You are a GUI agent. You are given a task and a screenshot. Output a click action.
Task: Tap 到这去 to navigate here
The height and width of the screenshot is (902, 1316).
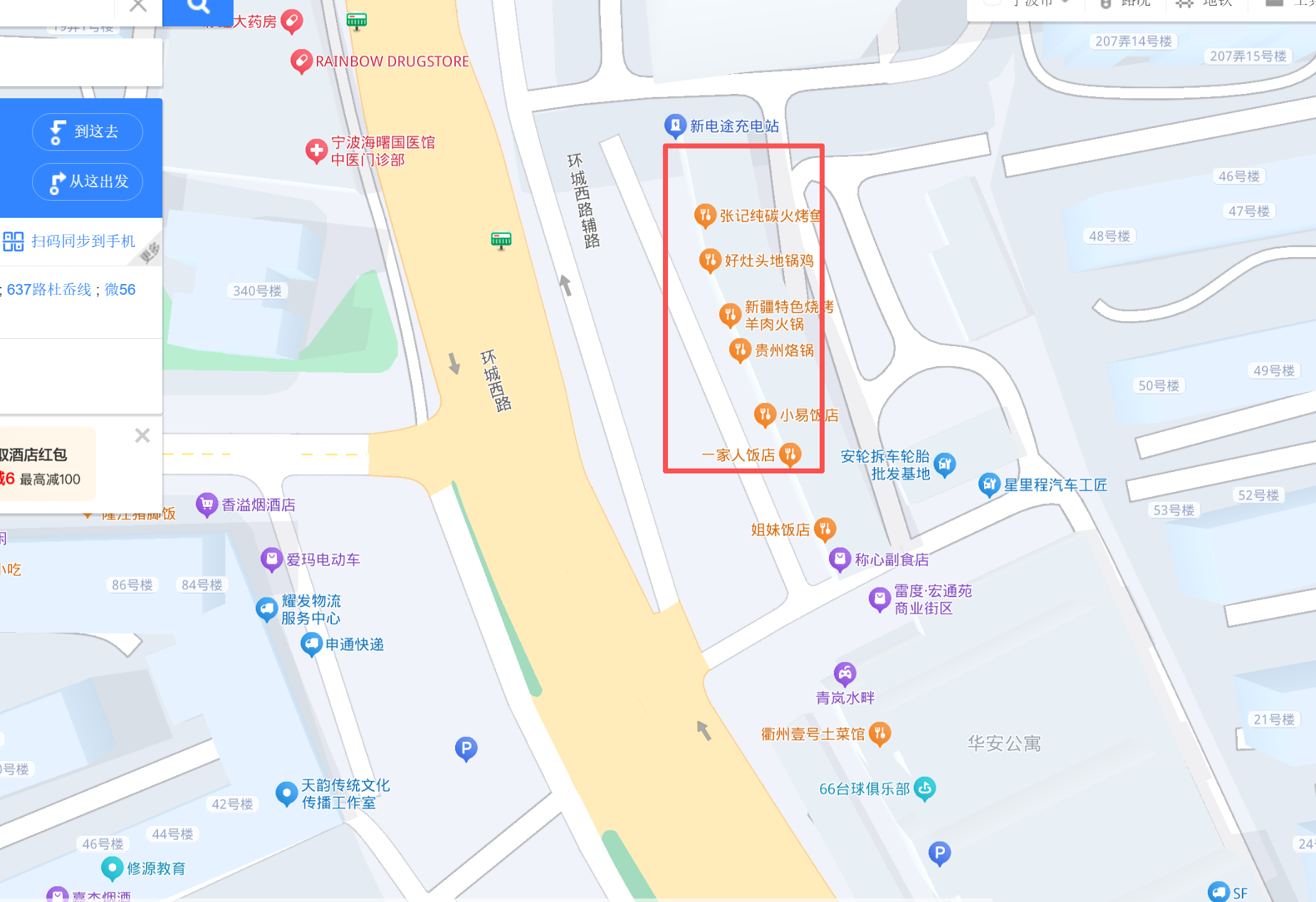tap(88, 132)
